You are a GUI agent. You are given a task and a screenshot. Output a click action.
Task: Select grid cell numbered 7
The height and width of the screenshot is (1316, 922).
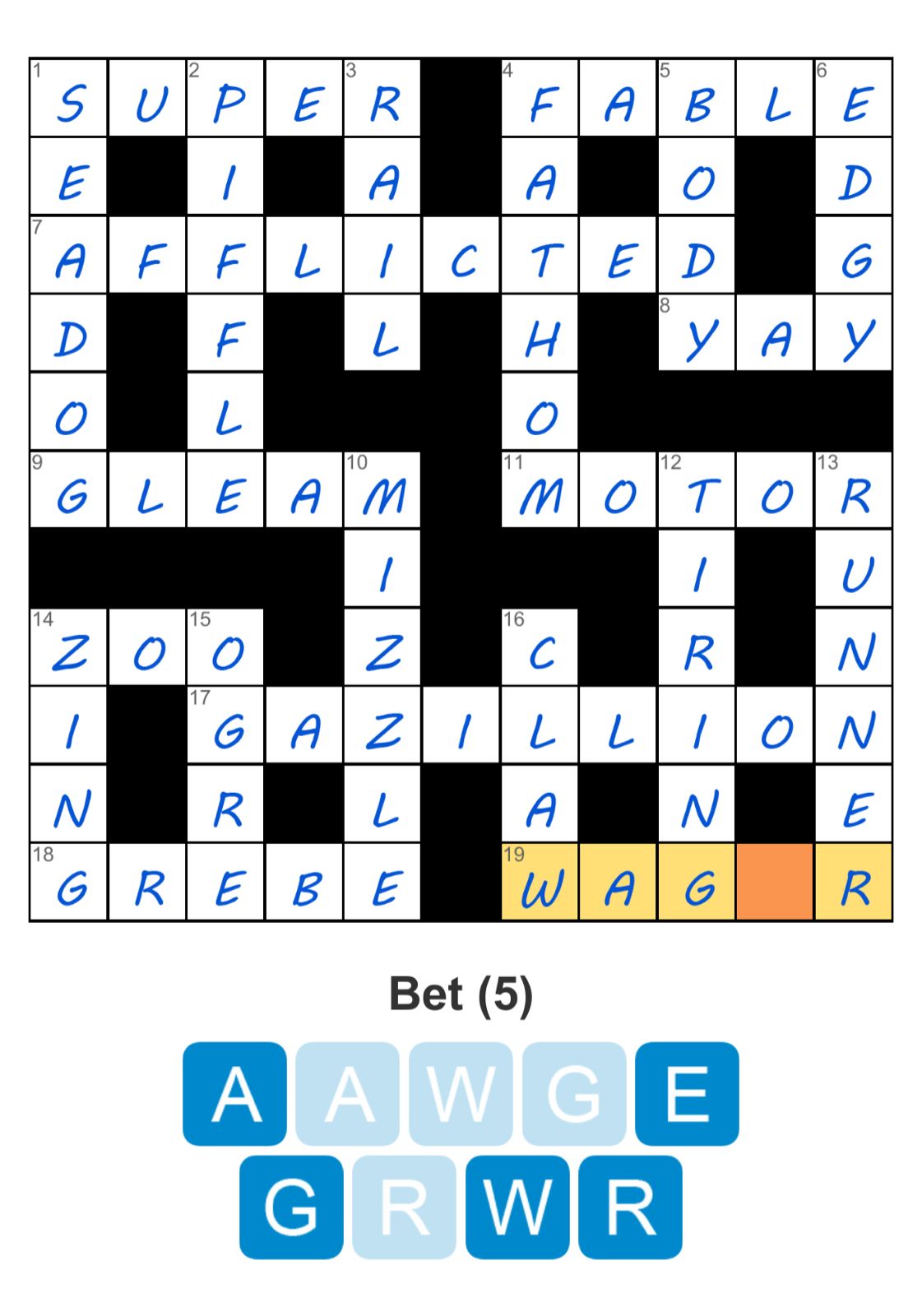coord(69,255)
